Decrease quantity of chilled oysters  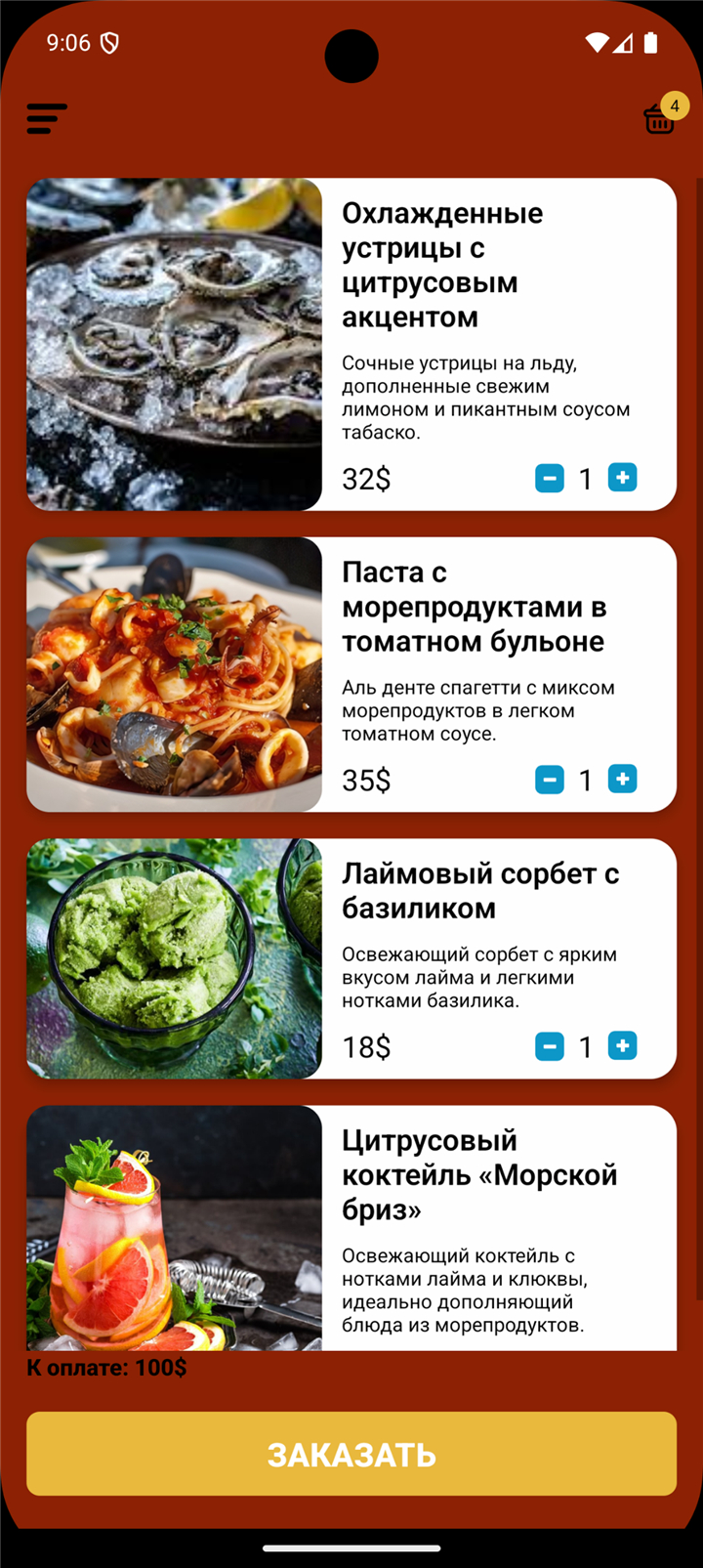[550, 479]
